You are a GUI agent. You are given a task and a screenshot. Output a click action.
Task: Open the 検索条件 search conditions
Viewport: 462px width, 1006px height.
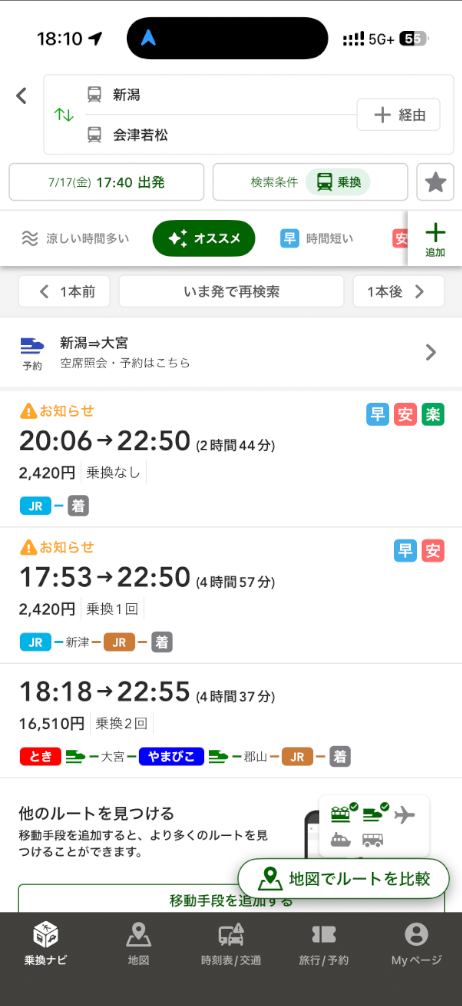click(310, 182)
